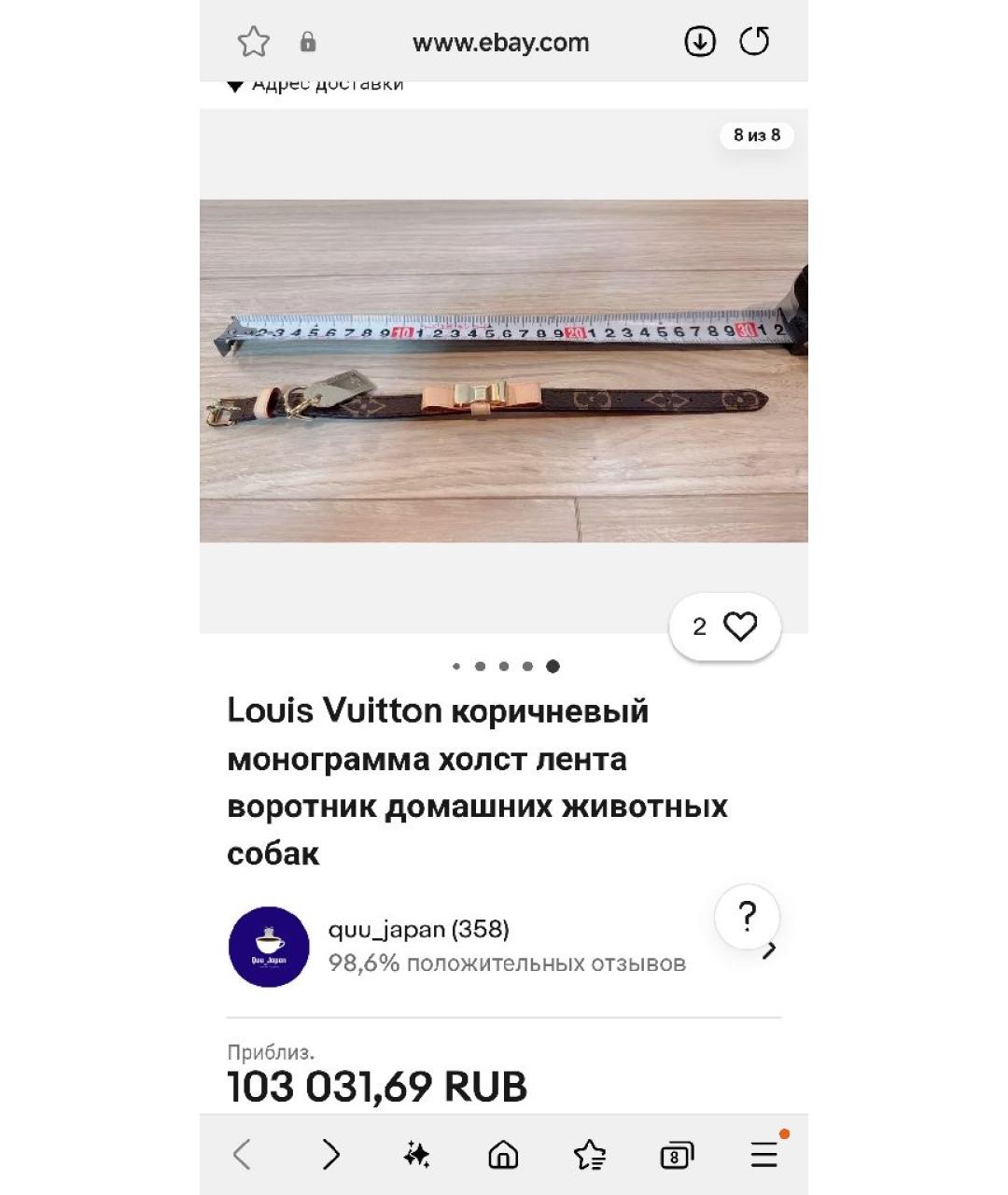This screenshot has height=1195, width=1008.
Task: Launch the AI assistant sparkles icon
Action: [x=415, y=1154]
